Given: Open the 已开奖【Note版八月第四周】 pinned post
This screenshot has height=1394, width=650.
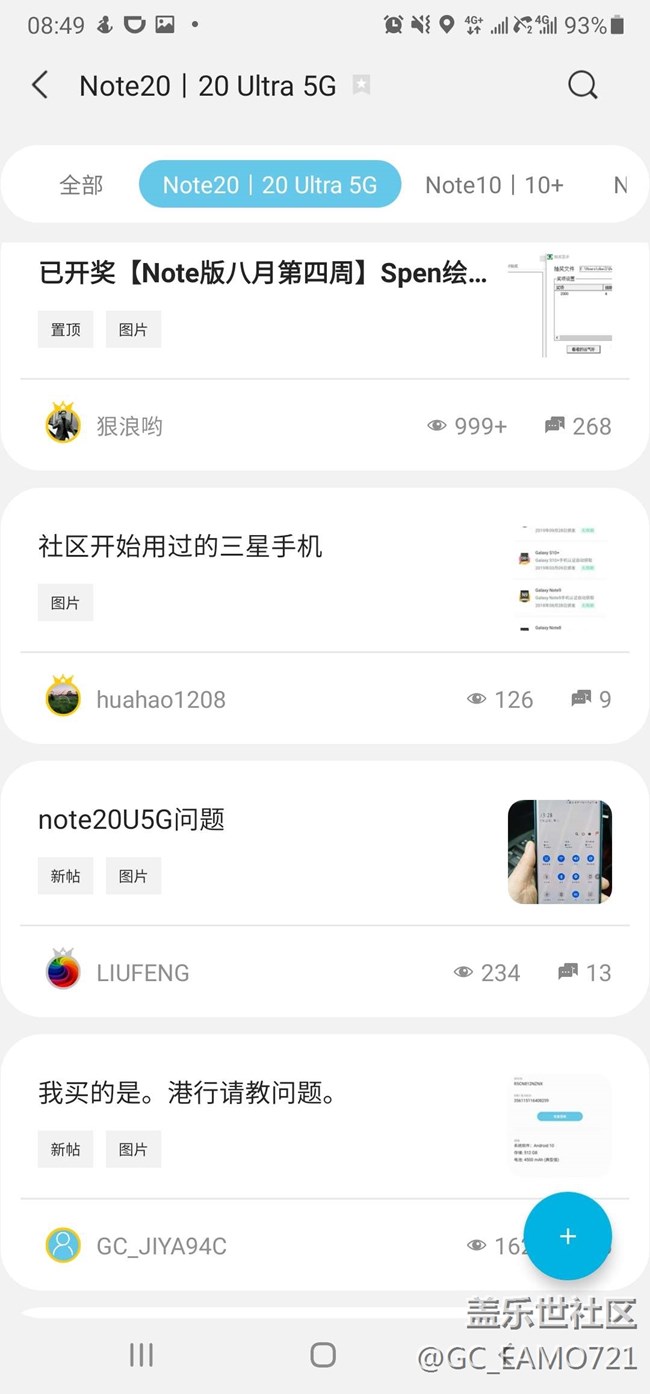Looking at the screenshot, I should [x=263, y=274].
